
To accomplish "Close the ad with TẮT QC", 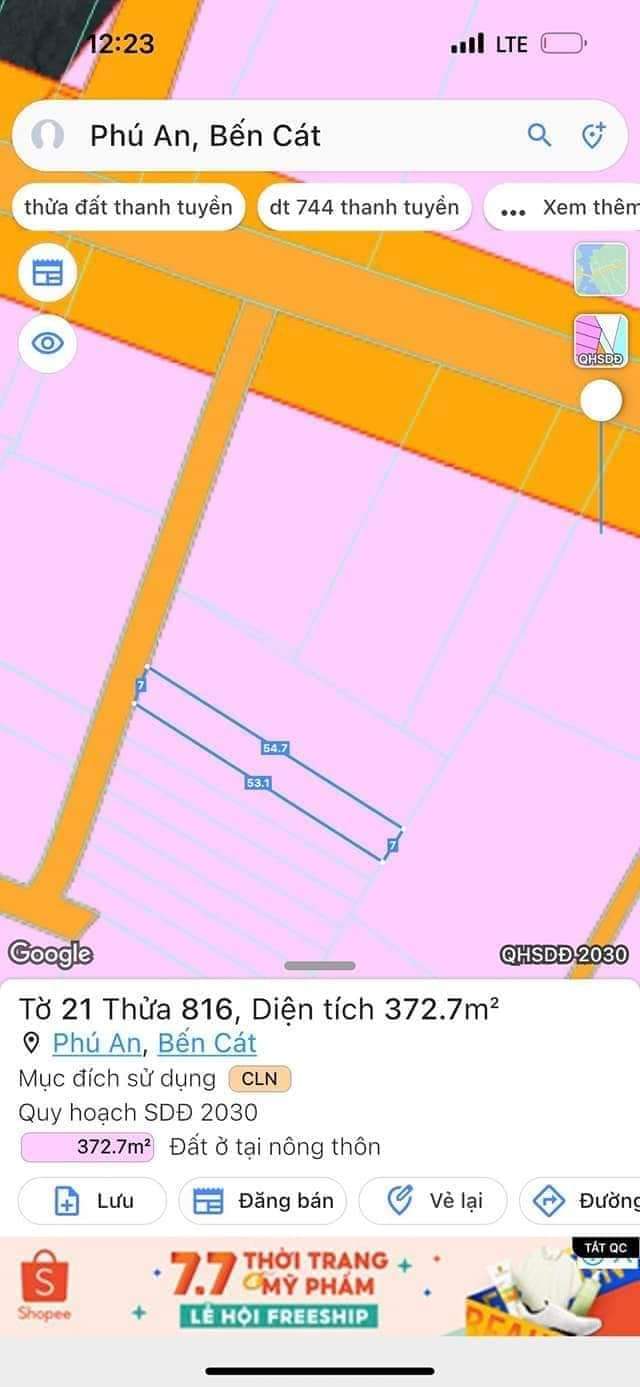I will tap(605, 1248).
